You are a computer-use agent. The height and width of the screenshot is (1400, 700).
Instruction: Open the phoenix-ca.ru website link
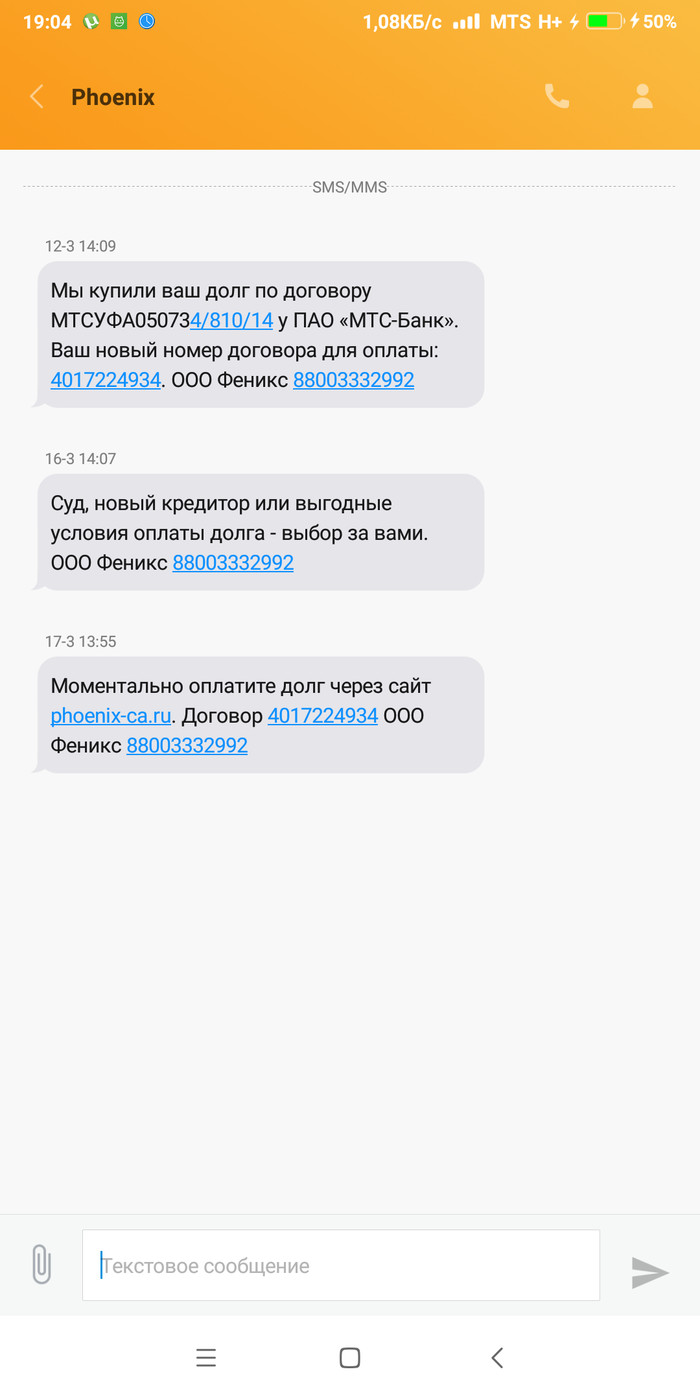(111, 716)
